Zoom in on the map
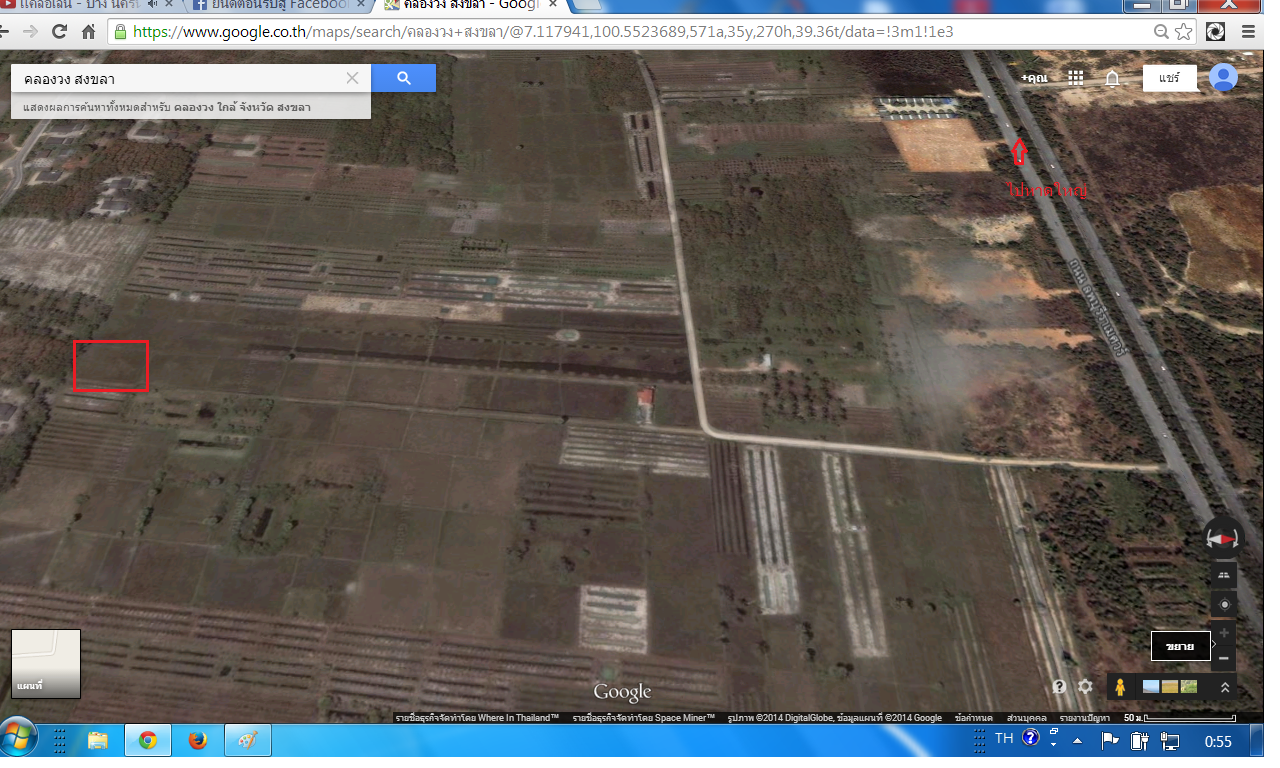Screen dimensions: 1280x768 [1224, 633]
